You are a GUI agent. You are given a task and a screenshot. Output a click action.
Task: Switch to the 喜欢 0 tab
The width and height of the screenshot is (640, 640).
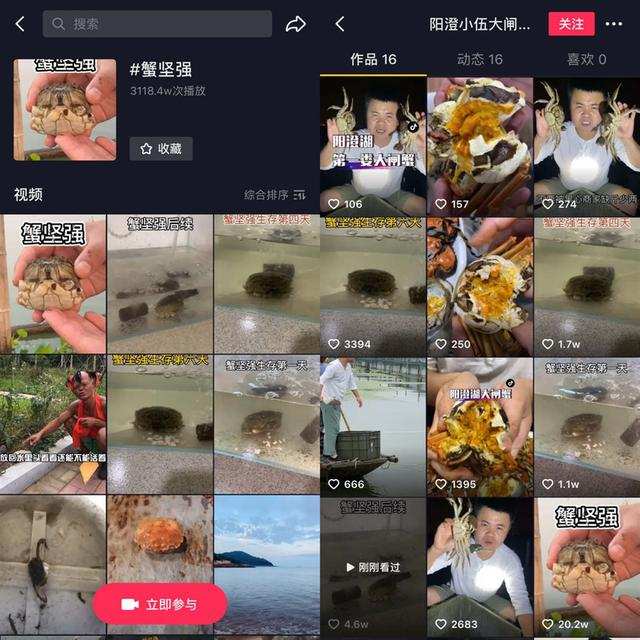(586, 60)
